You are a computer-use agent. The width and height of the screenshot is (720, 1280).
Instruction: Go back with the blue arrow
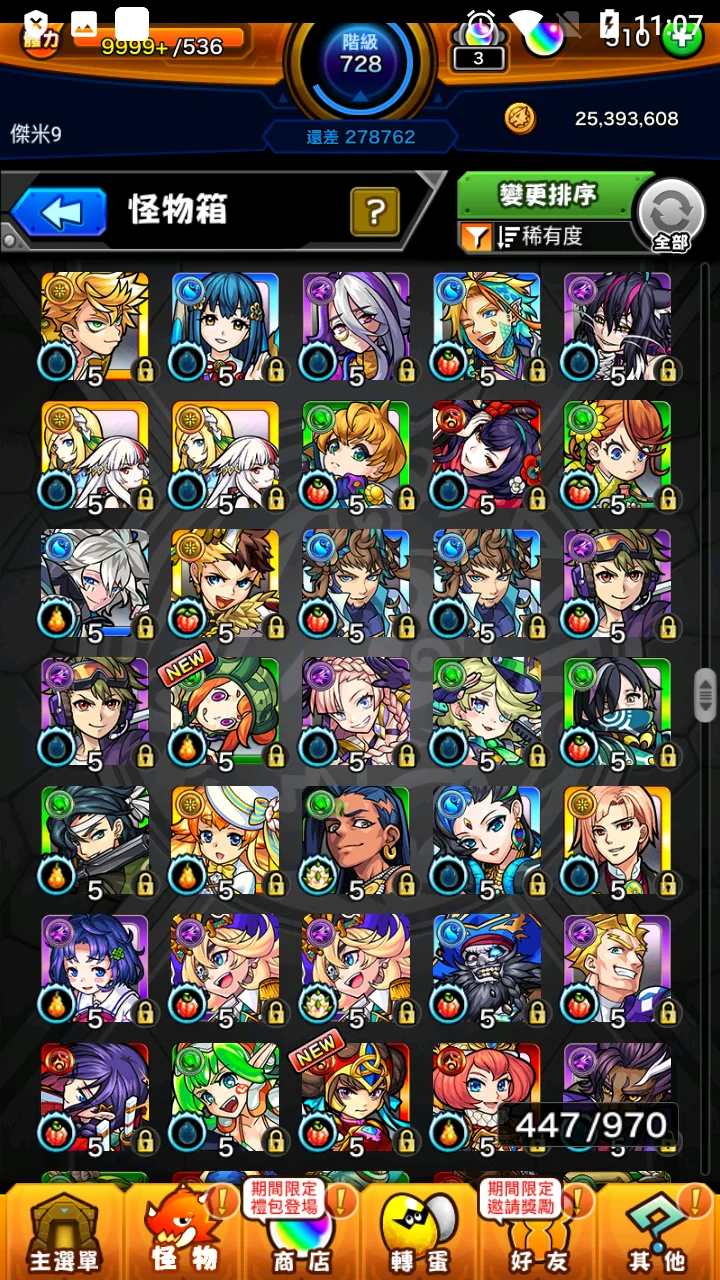(x=59, y=212)
